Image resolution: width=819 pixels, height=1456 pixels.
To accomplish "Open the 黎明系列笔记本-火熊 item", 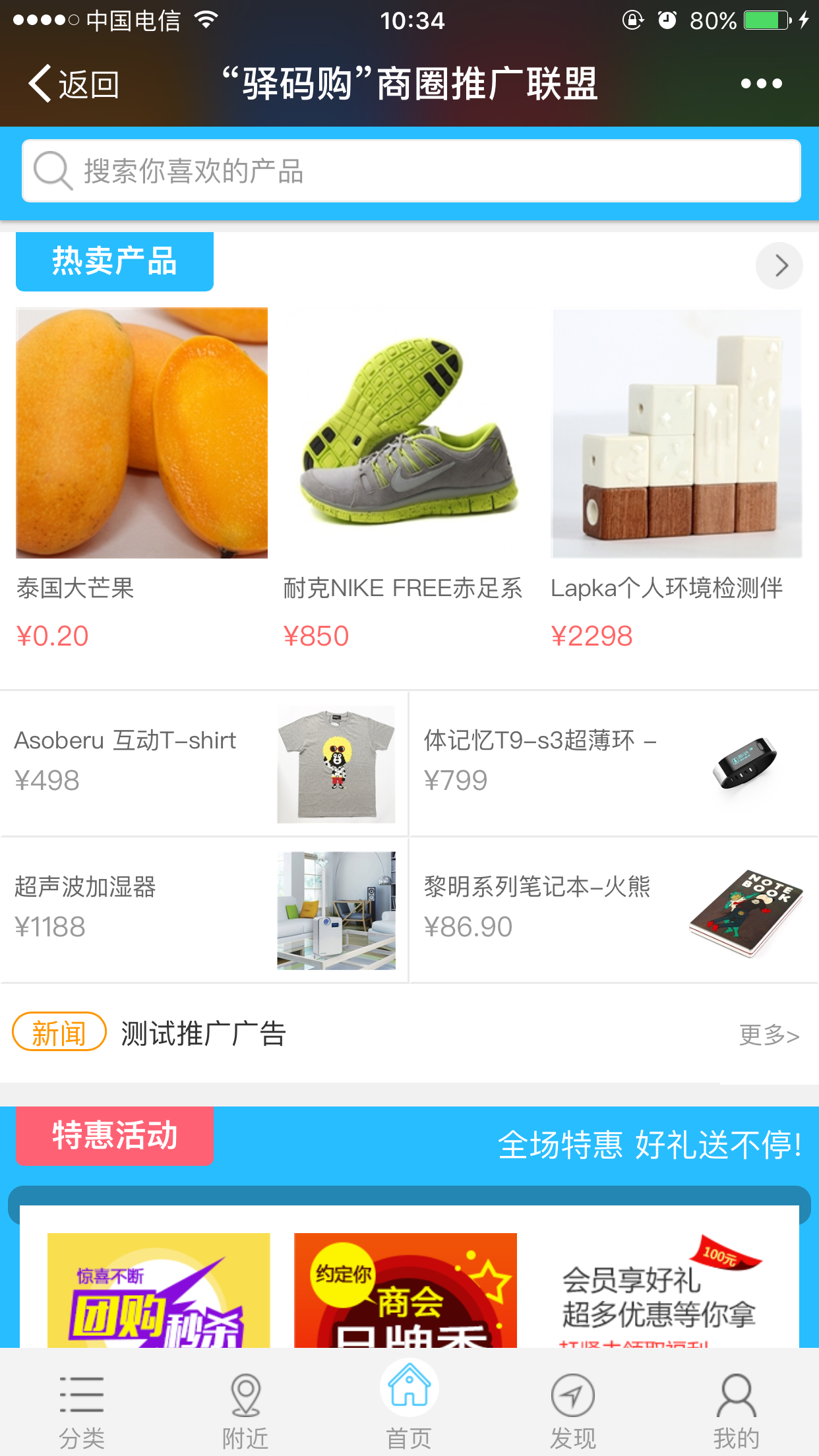I will 613,910.
